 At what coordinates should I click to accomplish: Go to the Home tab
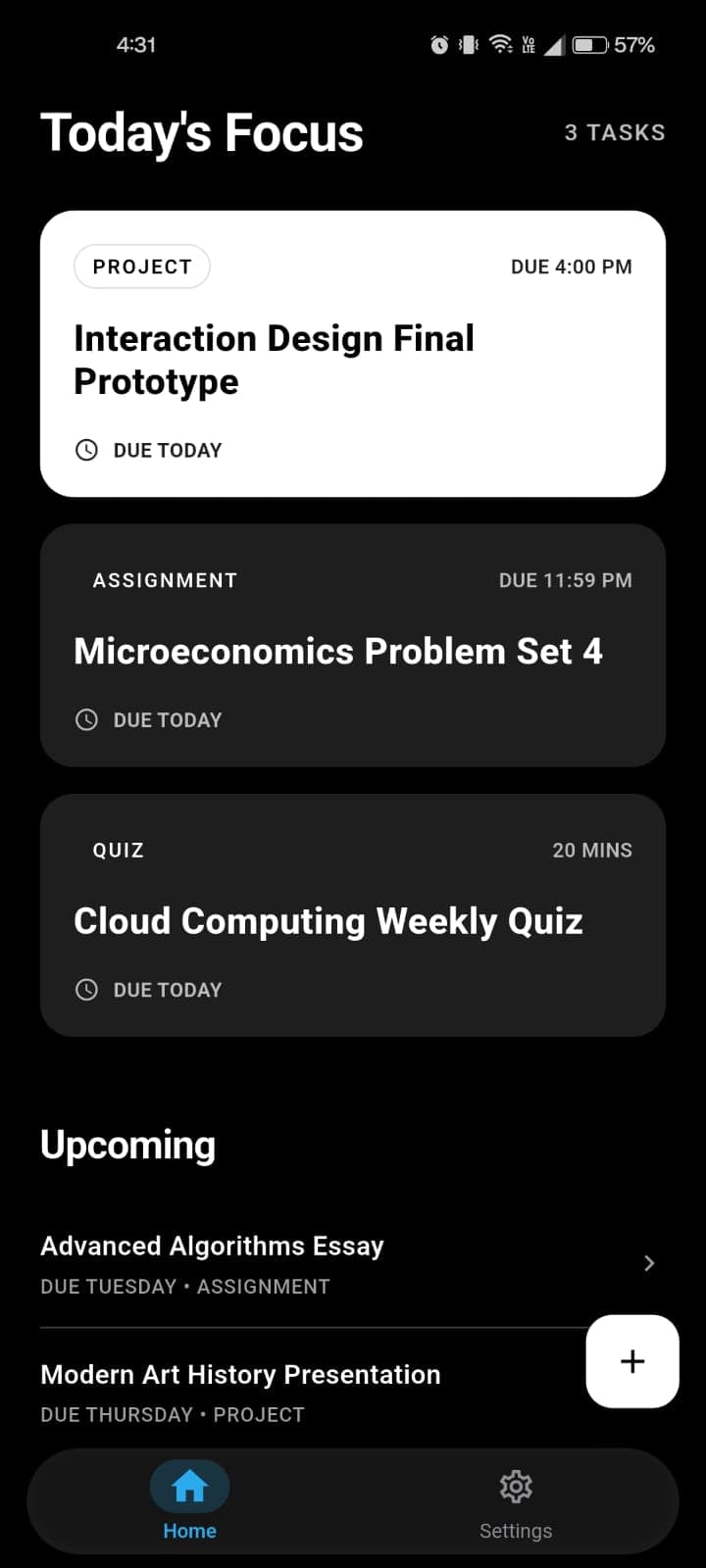click(189, 1503)
